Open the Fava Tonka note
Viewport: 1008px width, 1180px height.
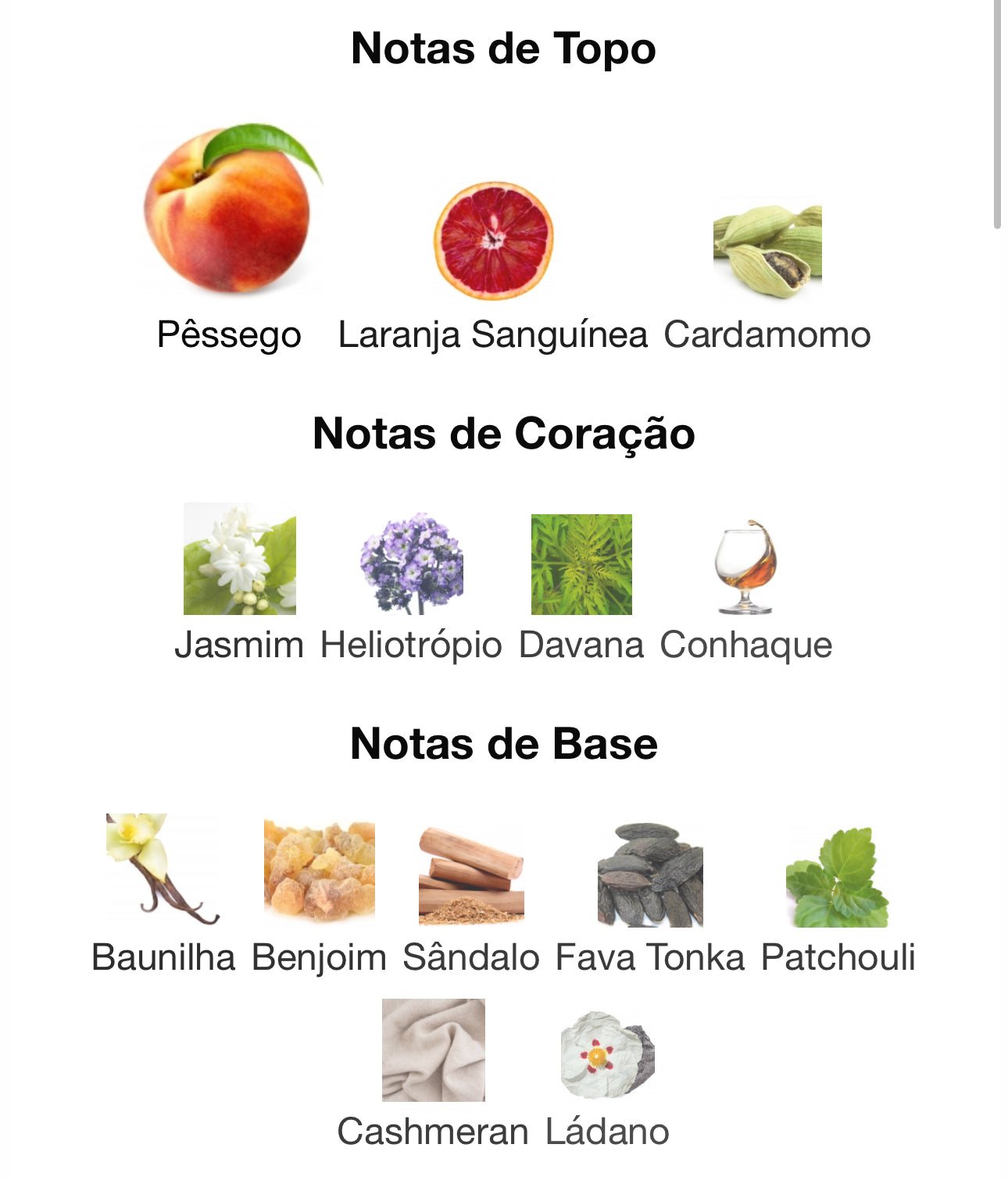(649, 875)
